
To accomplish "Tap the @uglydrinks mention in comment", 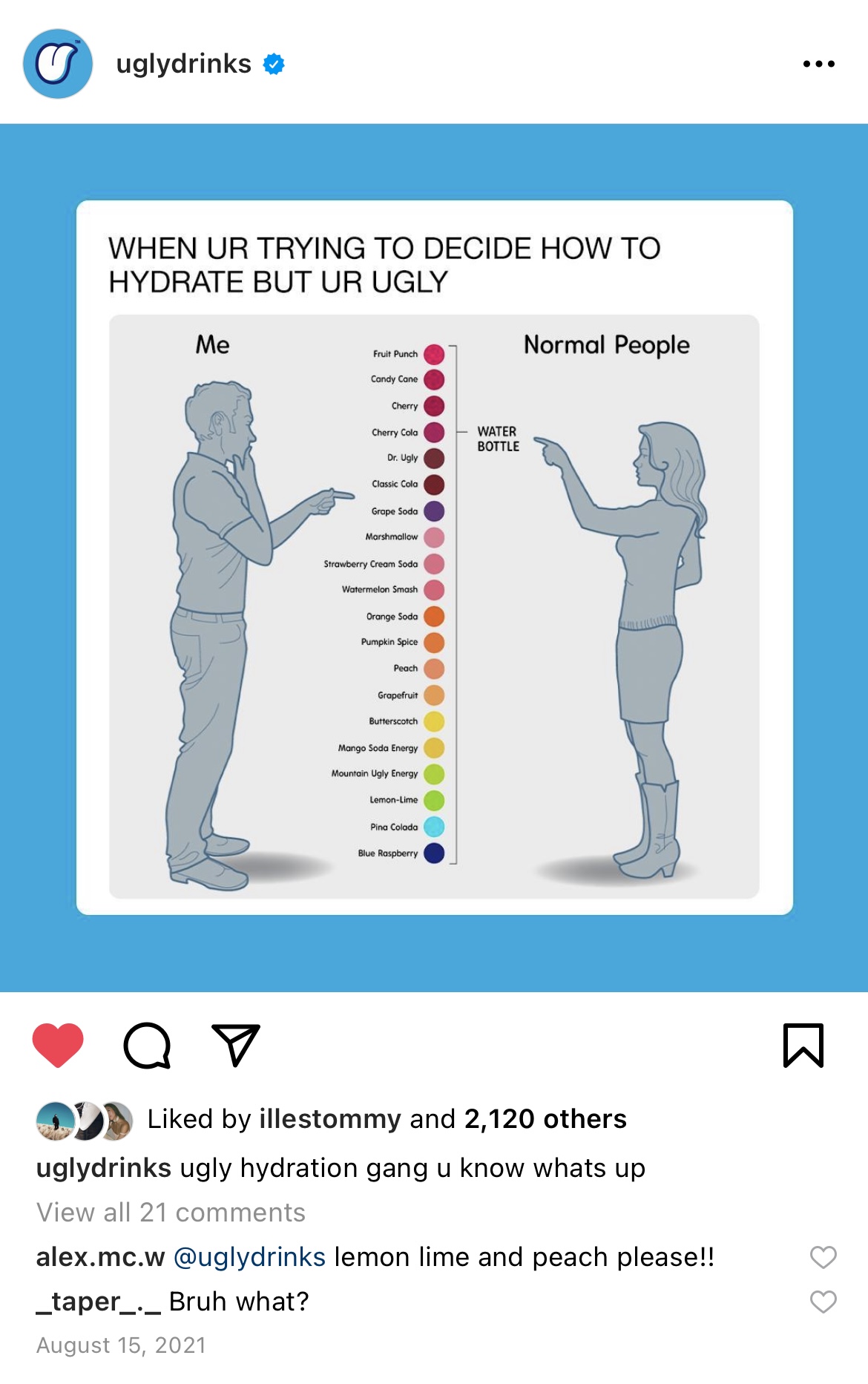I will [x=249, y=1257].
